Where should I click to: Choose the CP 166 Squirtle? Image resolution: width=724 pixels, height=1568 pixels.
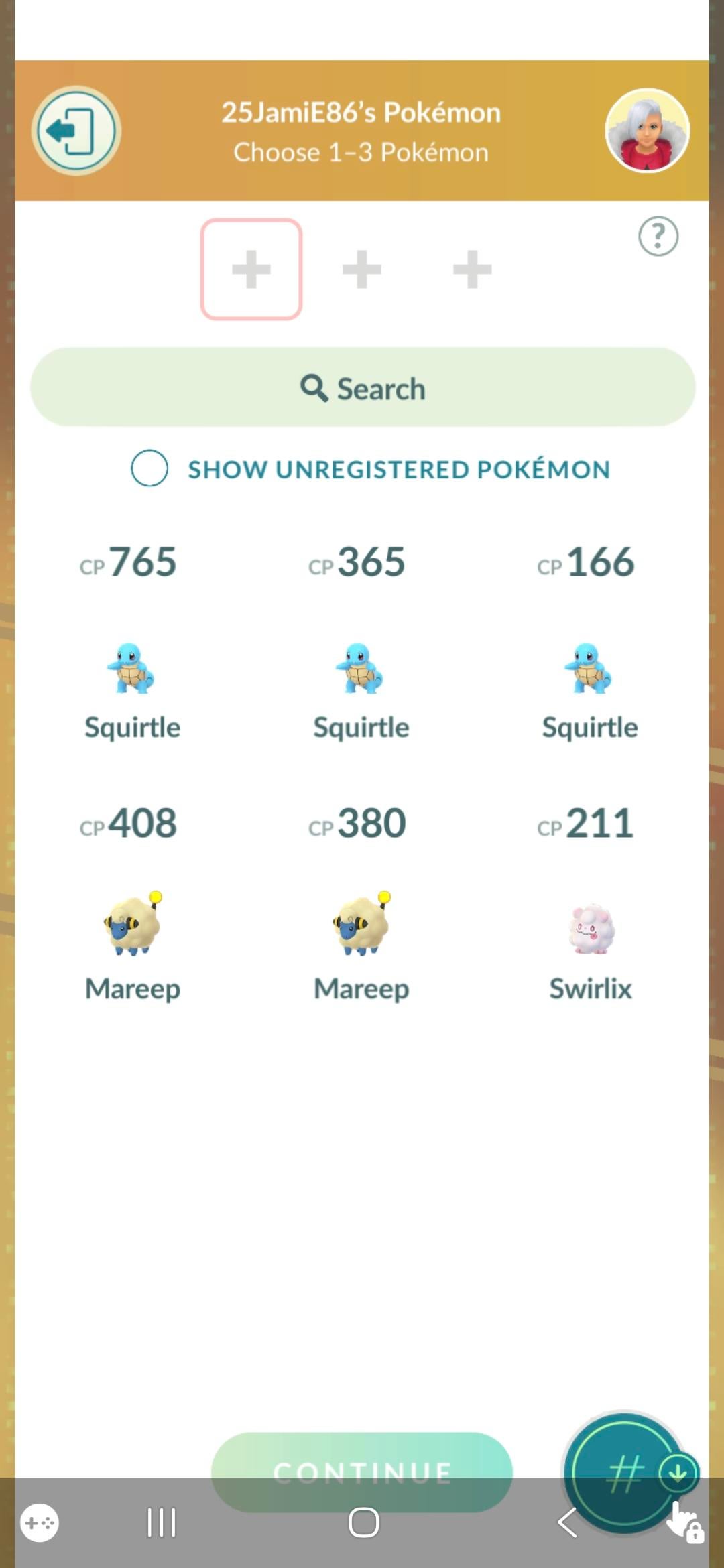click(589, 668)
